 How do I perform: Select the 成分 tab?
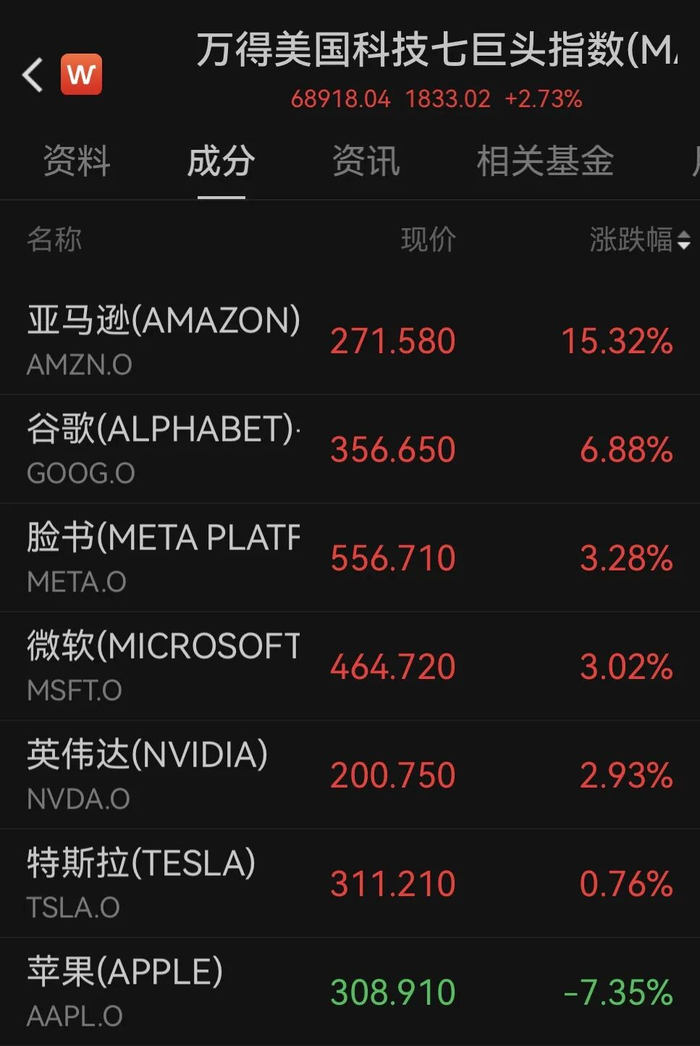(x=221, y=161)
